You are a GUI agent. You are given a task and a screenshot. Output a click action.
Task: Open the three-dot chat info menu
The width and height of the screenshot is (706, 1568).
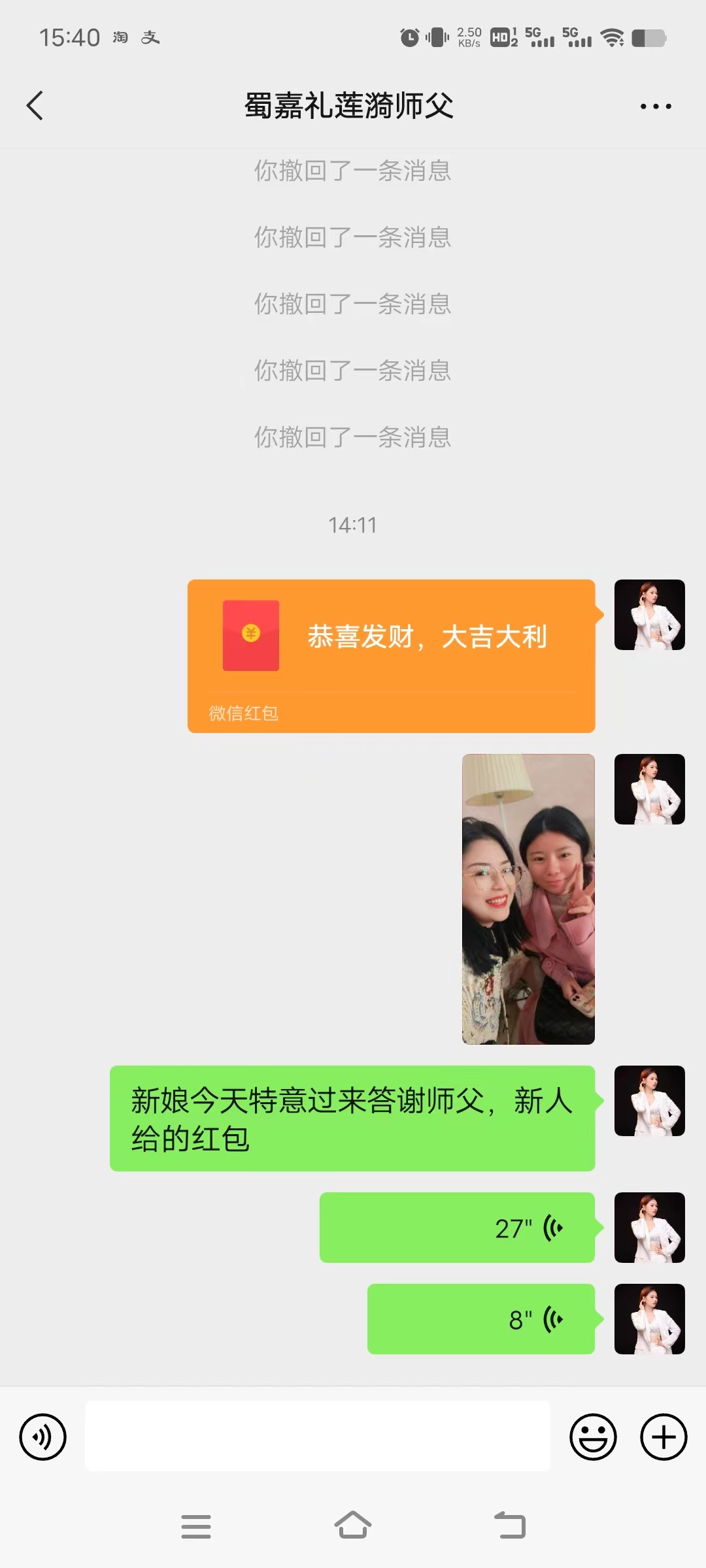tap(656, 106)
